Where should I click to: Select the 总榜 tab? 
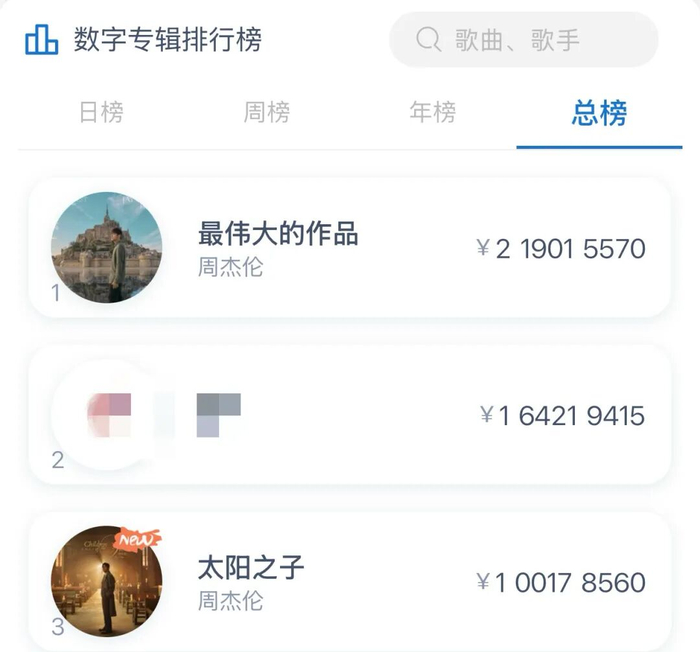[x=599, y=113]
